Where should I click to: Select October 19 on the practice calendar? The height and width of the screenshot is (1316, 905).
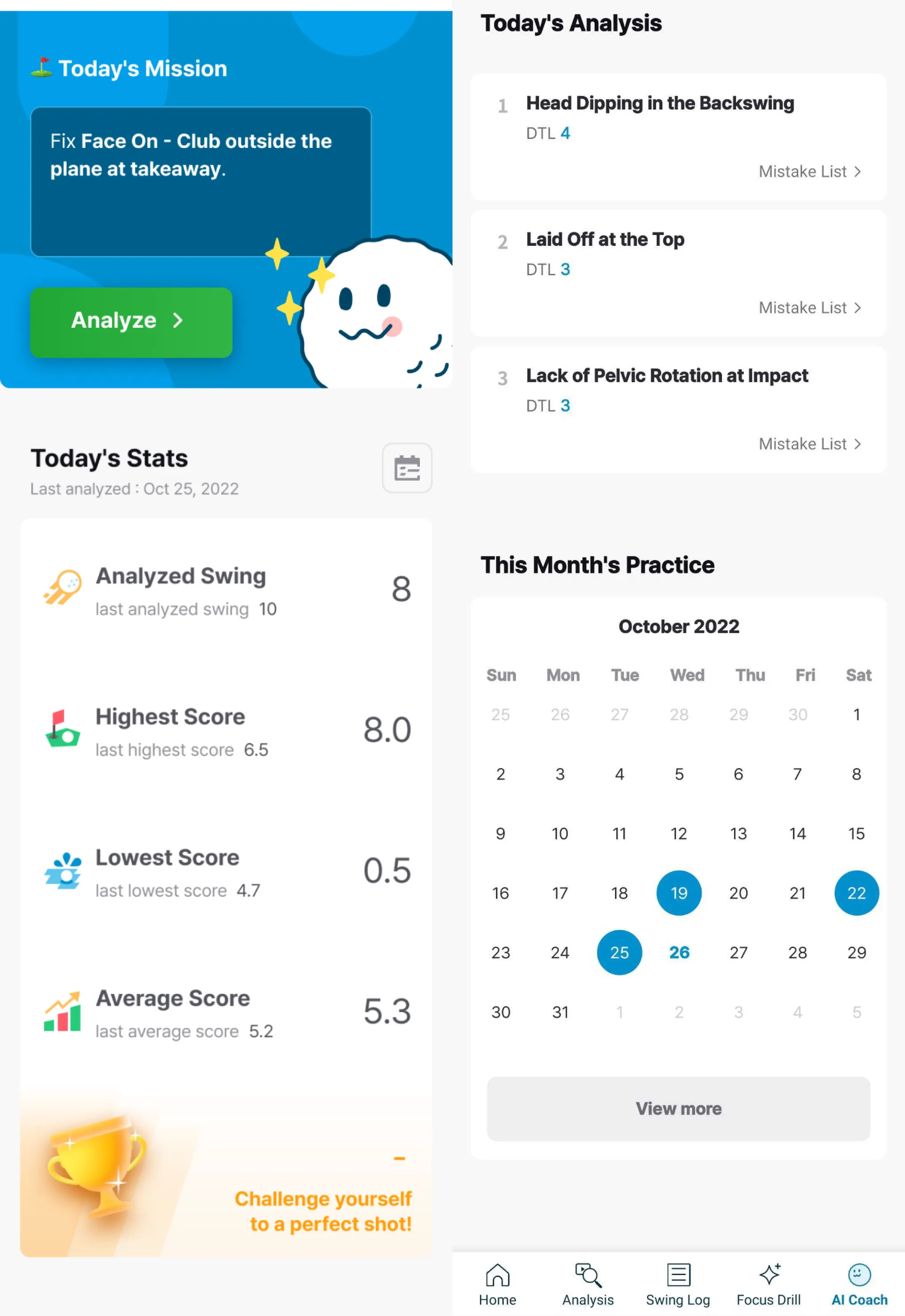pos(678,893)
